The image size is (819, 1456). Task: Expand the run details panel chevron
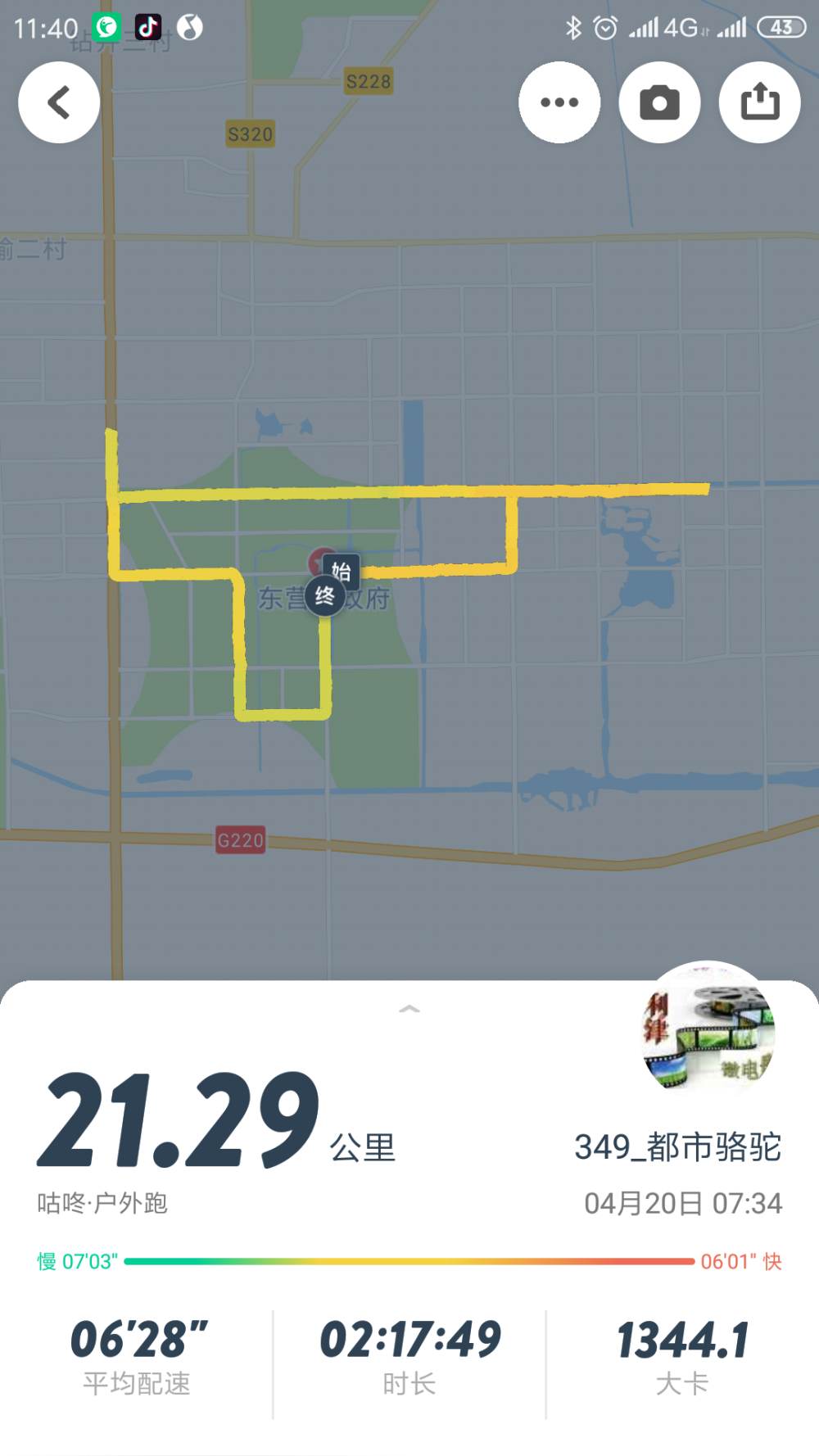(x=409, y=1009)
